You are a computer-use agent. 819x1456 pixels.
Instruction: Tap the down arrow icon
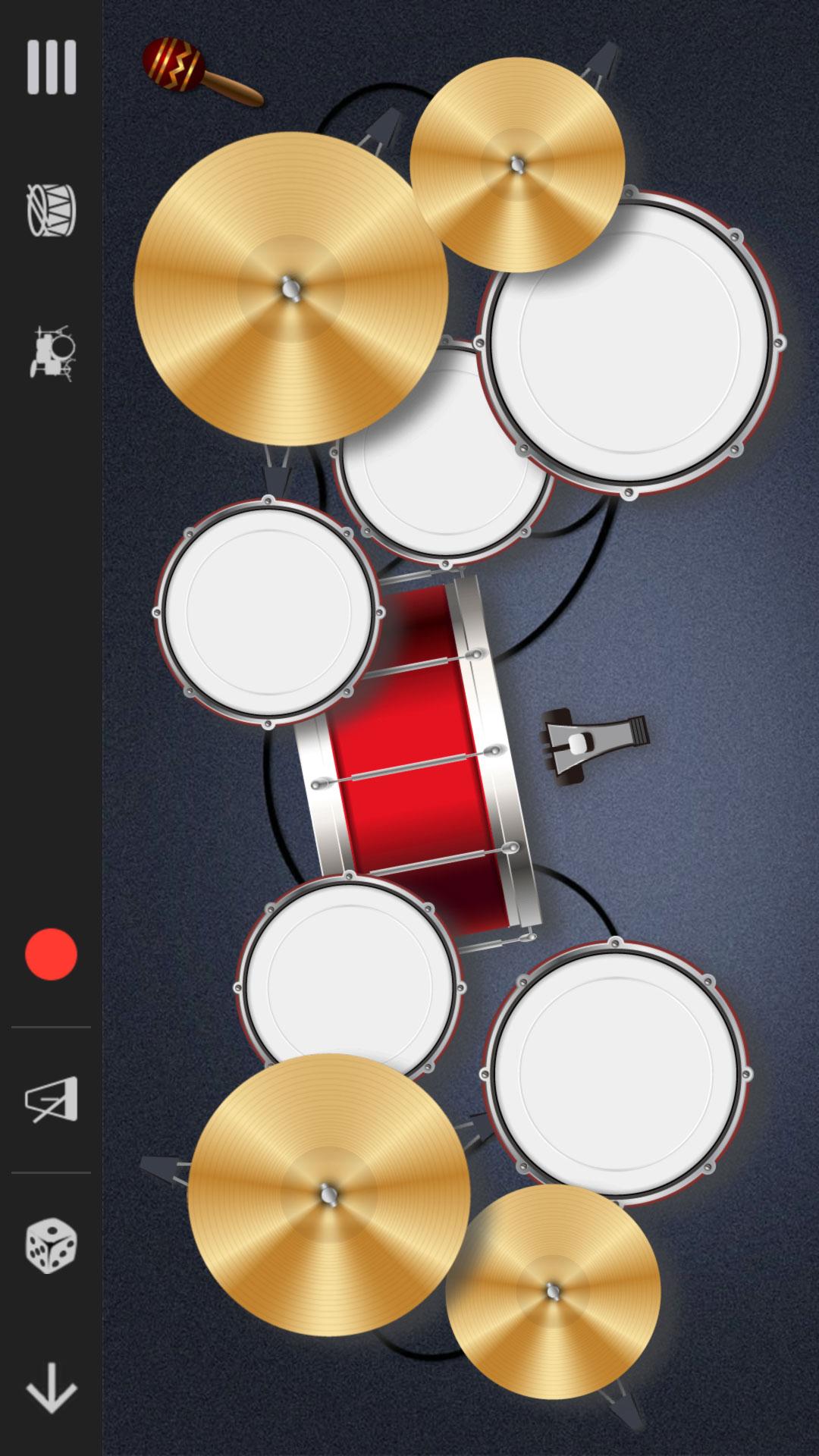tap(52, 1389)
